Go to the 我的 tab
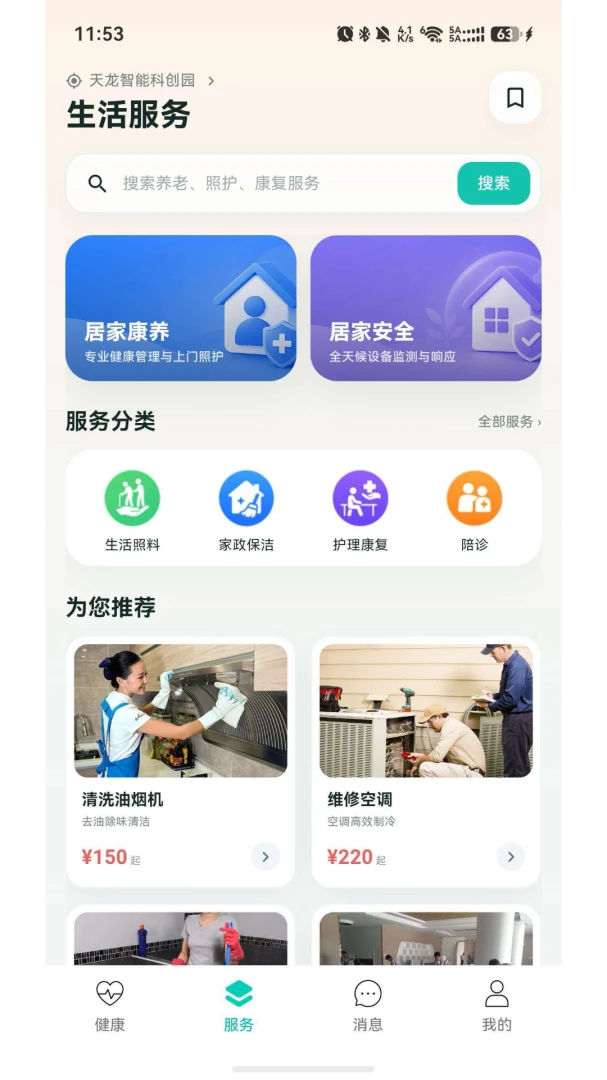This screenshot has width=607, height=1080. (497, 1006)
